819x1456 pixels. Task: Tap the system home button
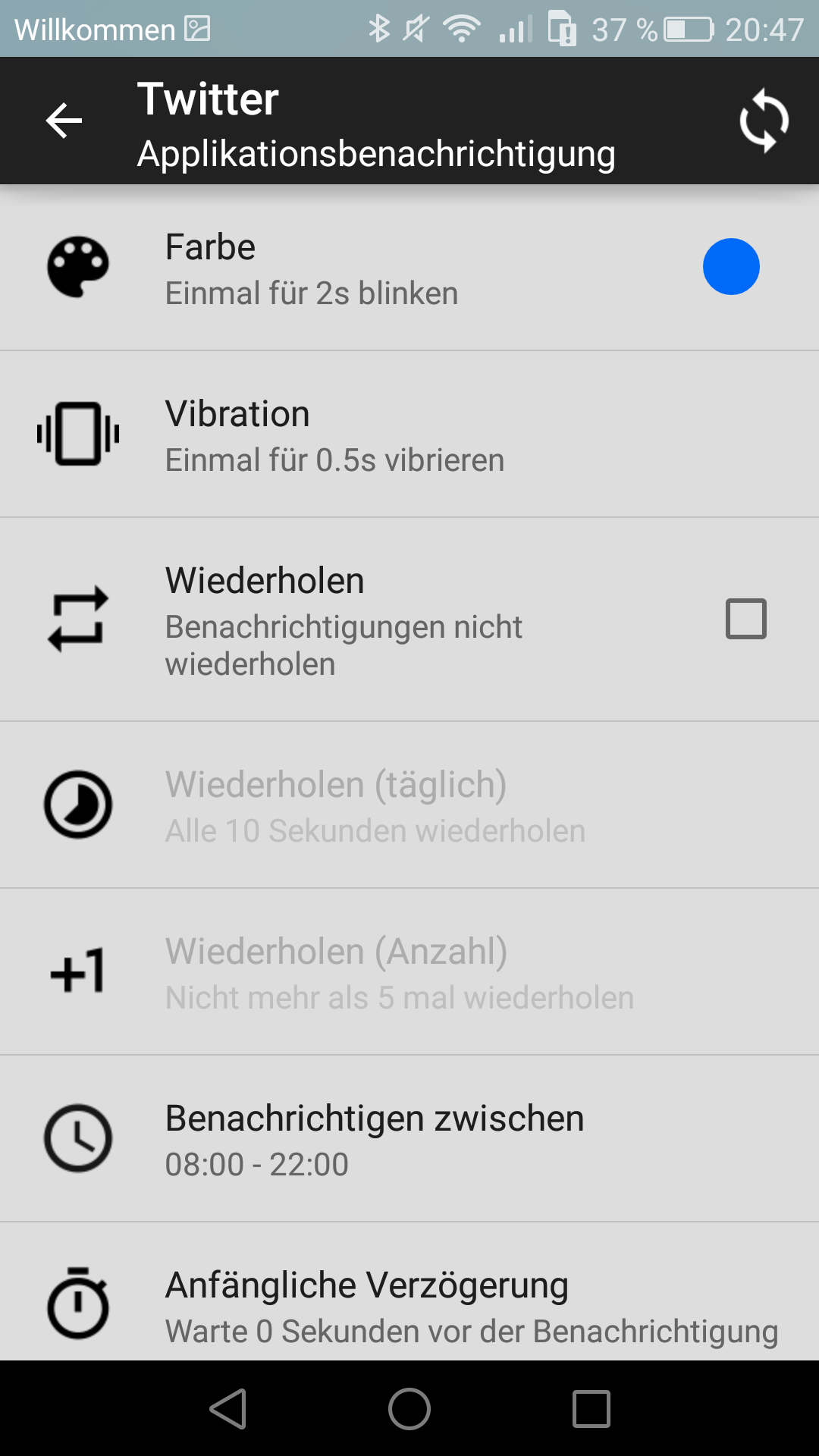click(x=409, y=1409)
